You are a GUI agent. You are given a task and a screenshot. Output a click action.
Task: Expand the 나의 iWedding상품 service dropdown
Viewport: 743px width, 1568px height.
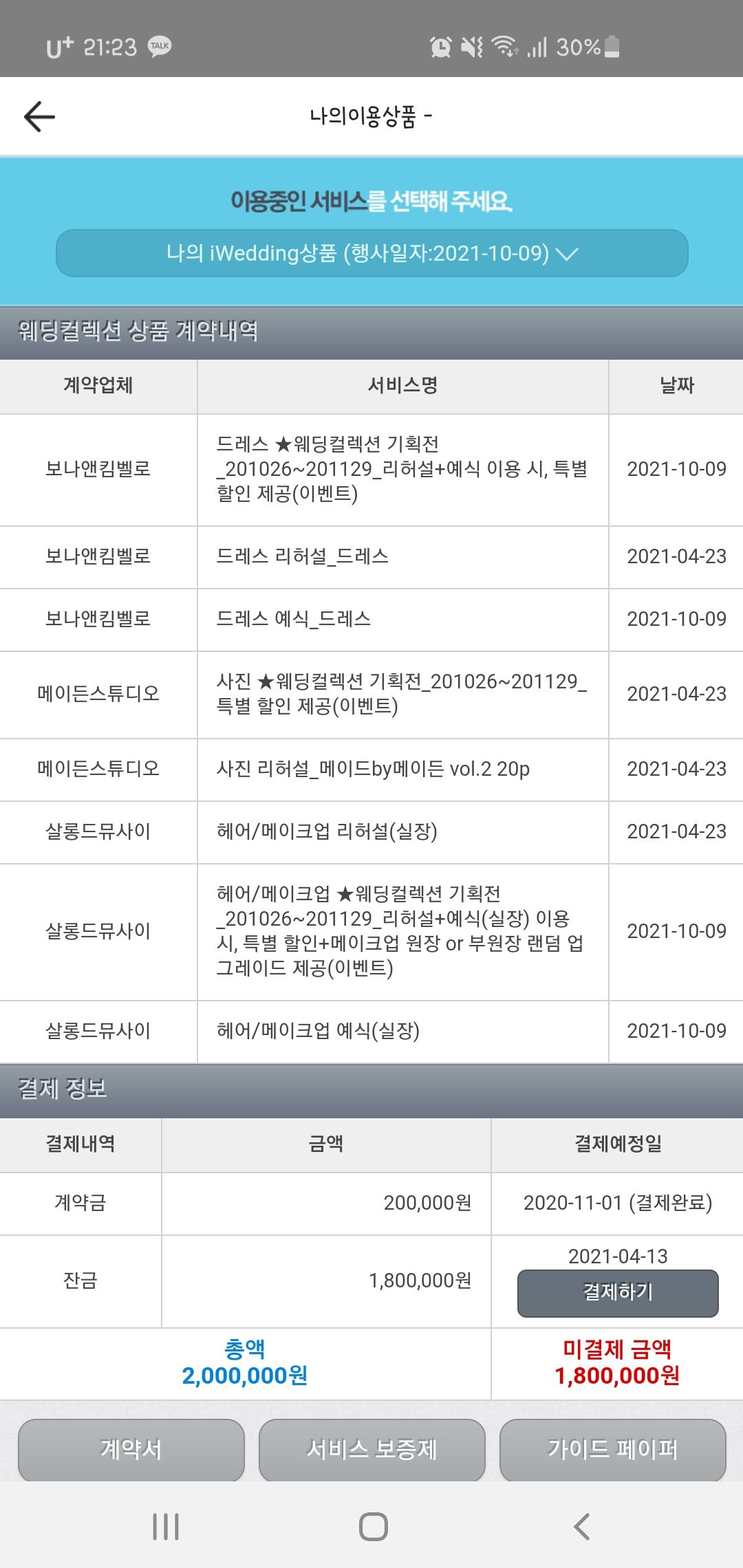pos(371,253)
